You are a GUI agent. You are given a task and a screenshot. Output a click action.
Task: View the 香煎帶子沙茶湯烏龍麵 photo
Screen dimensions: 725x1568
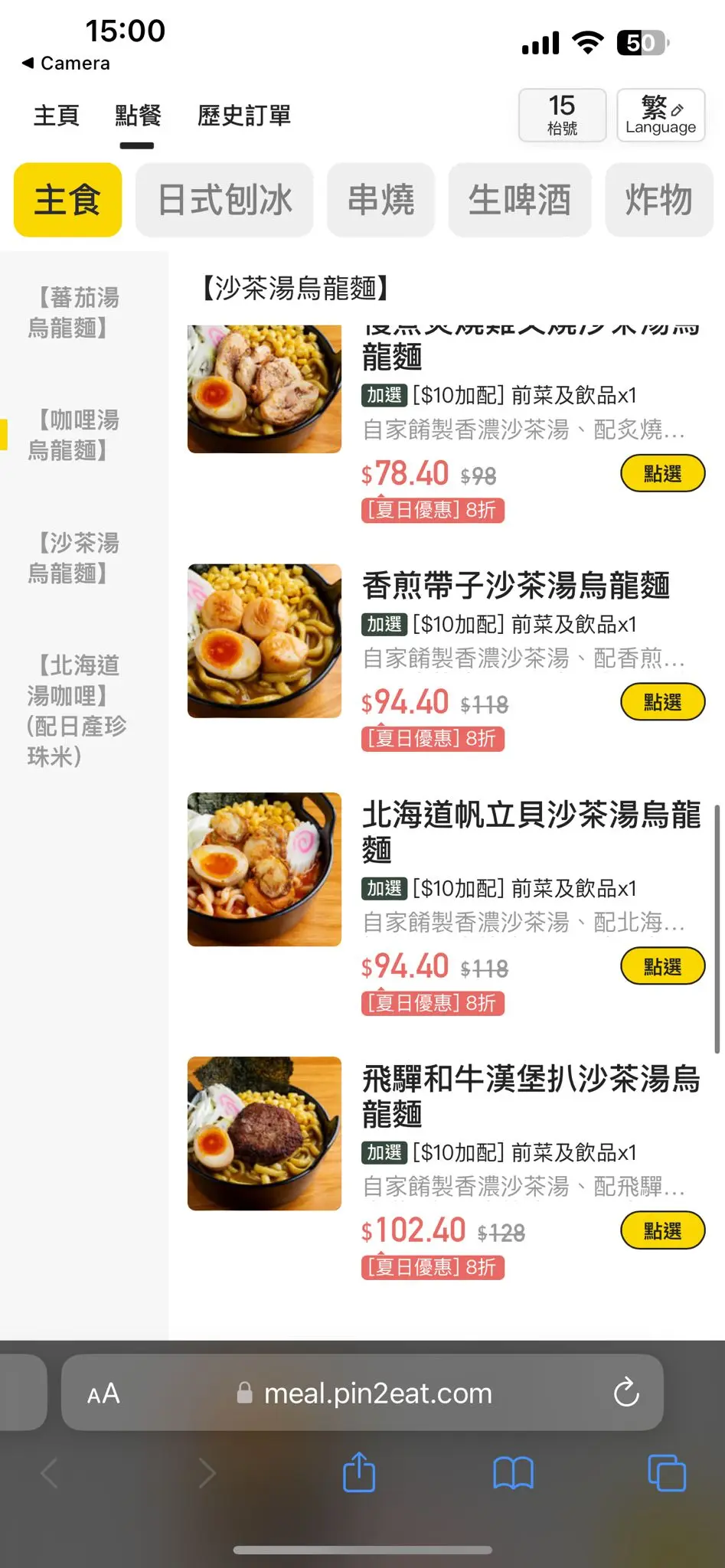click(264, 641)
